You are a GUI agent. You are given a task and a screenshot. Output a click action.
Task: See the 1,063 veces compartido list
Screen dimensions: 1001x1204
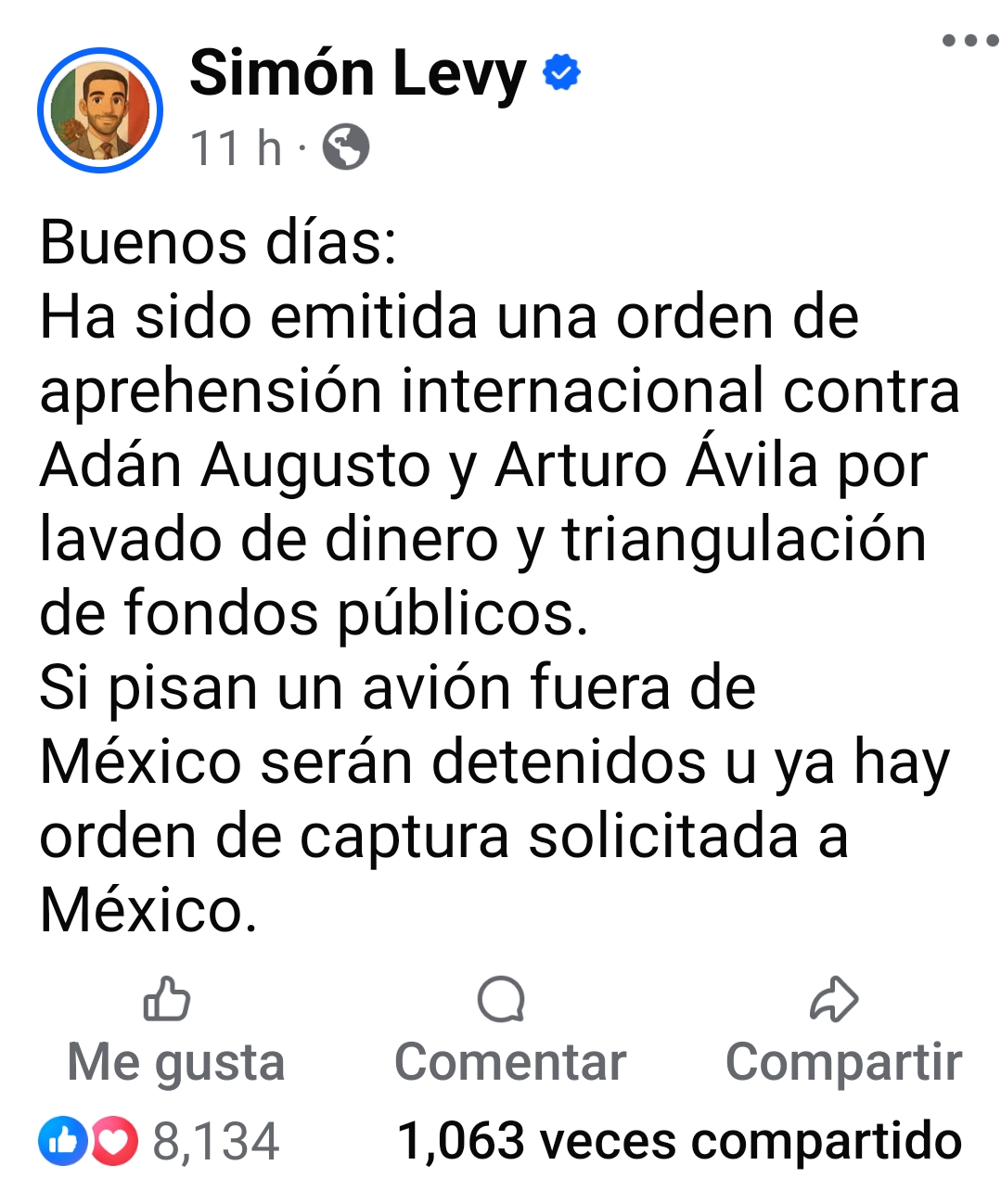pyautogui.click(x=679, y=1141)
